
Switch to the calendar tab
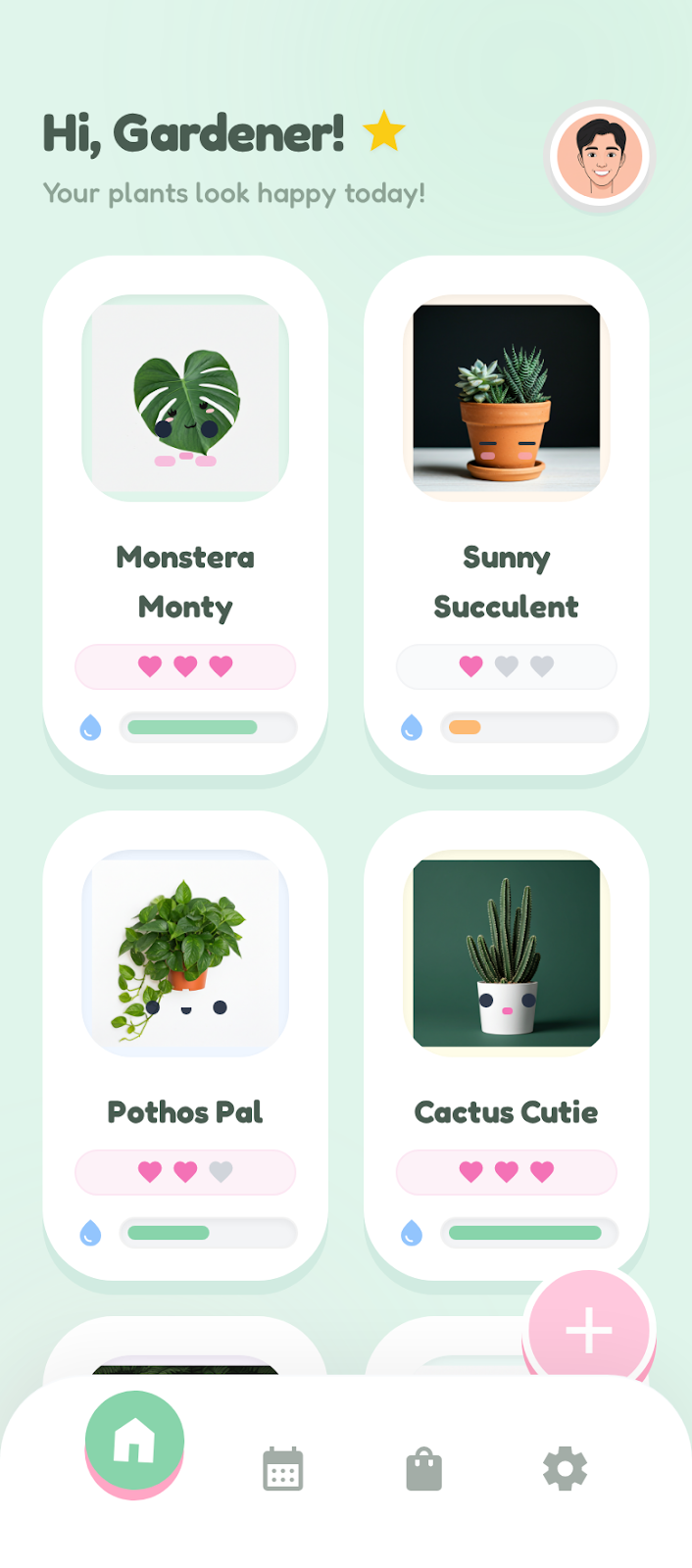[283, 1469]
